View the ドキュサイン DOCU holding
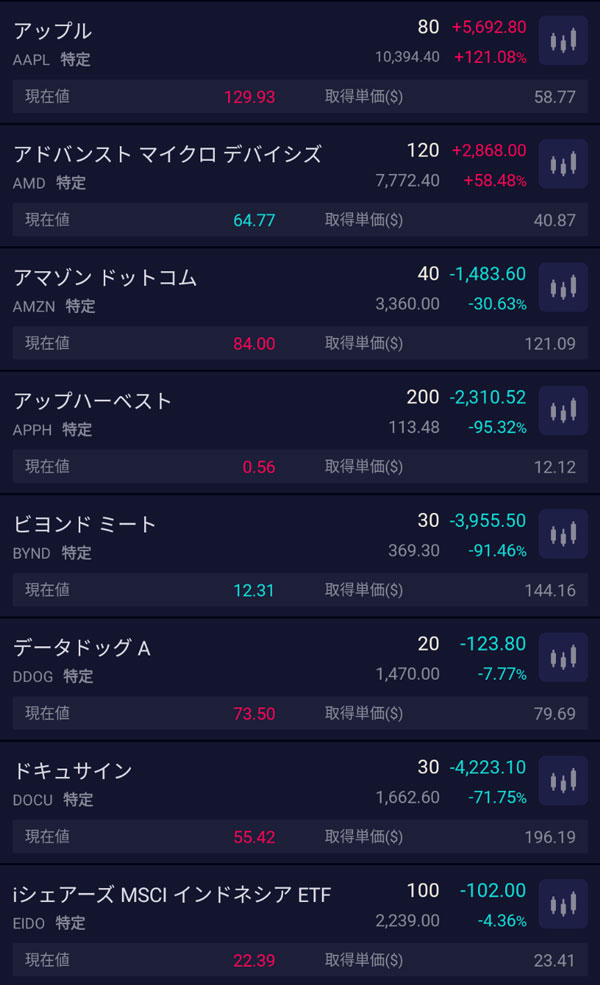 [73, 771]
